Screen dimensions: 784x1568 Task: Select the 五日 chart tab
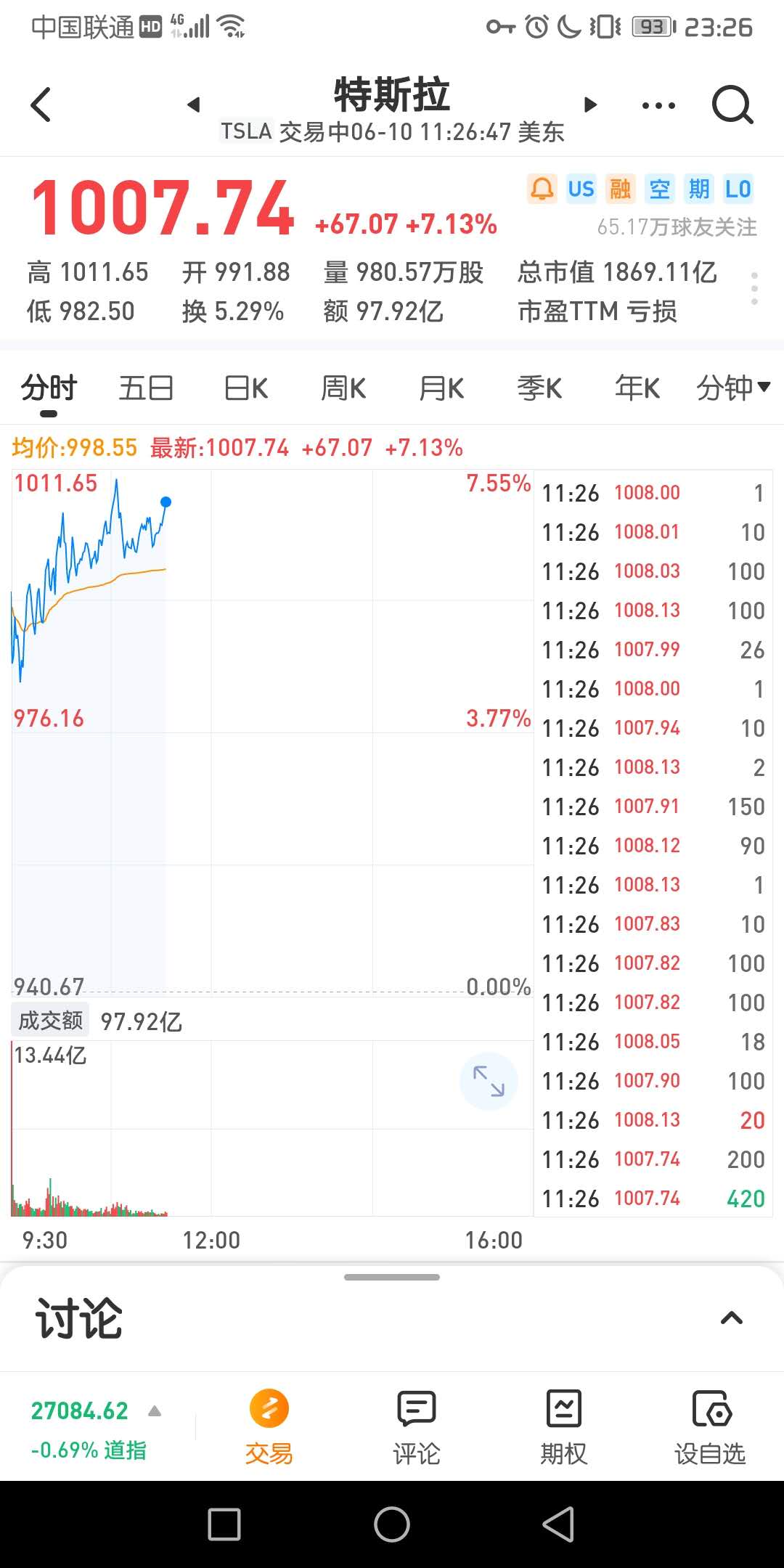tap(146, 388)
